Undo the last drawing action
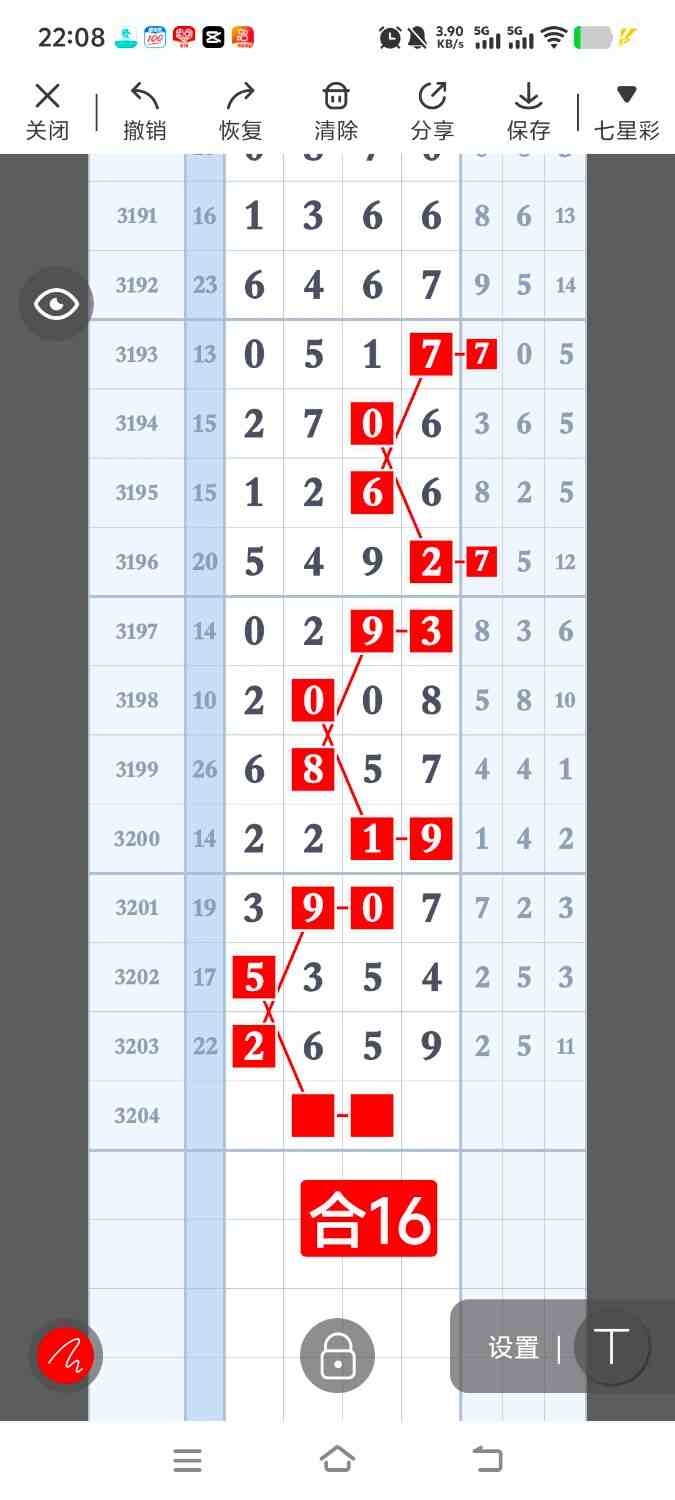The height and width of the screenshot is (1500, 675). (145, 111)
